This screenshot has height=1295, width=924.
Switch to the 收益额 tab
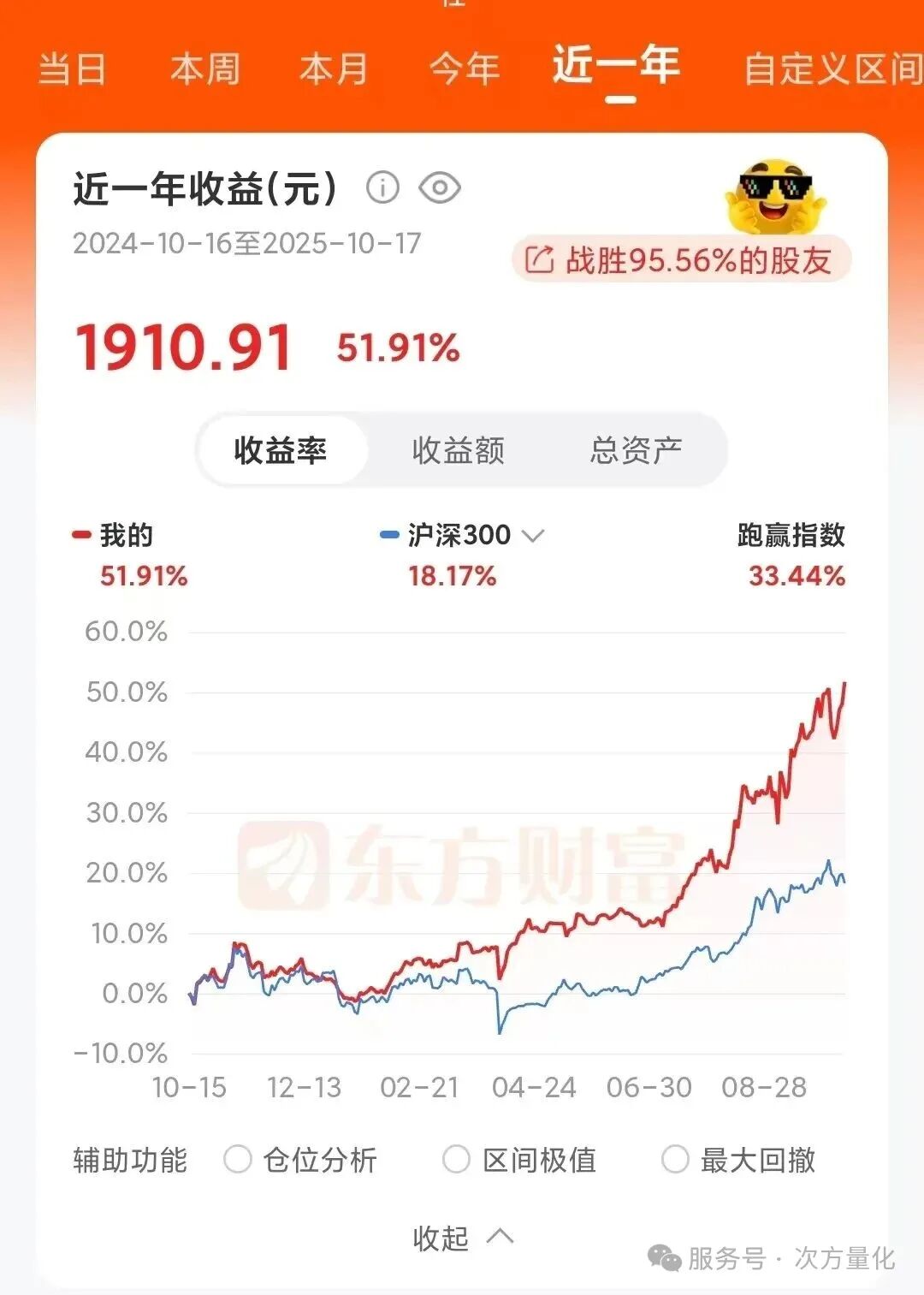pyautogui.click(x=459, y=450)
